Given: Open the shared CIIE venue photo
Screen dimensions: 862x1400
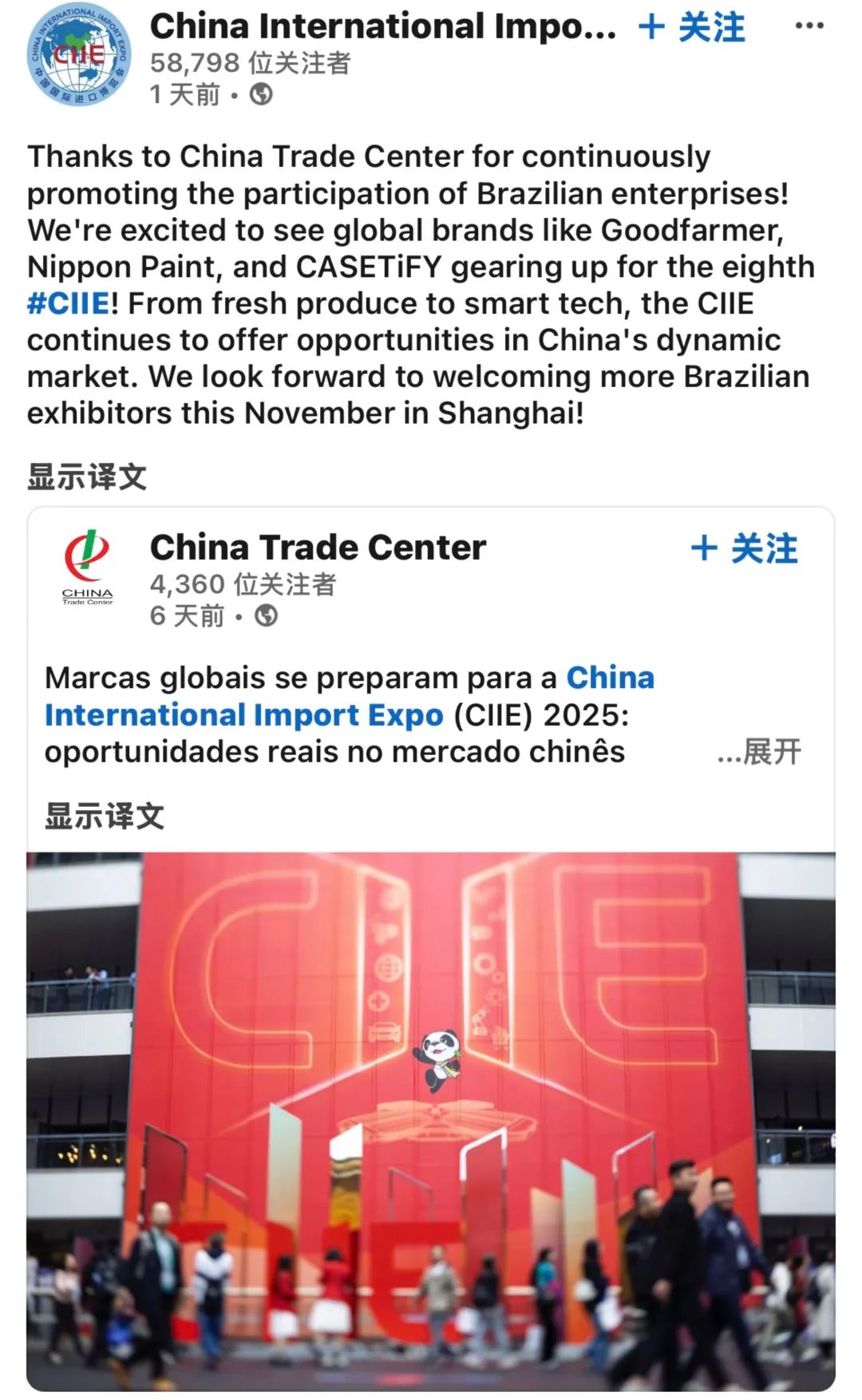Looking at the screenshot, I should click(x=431, y=1117).
